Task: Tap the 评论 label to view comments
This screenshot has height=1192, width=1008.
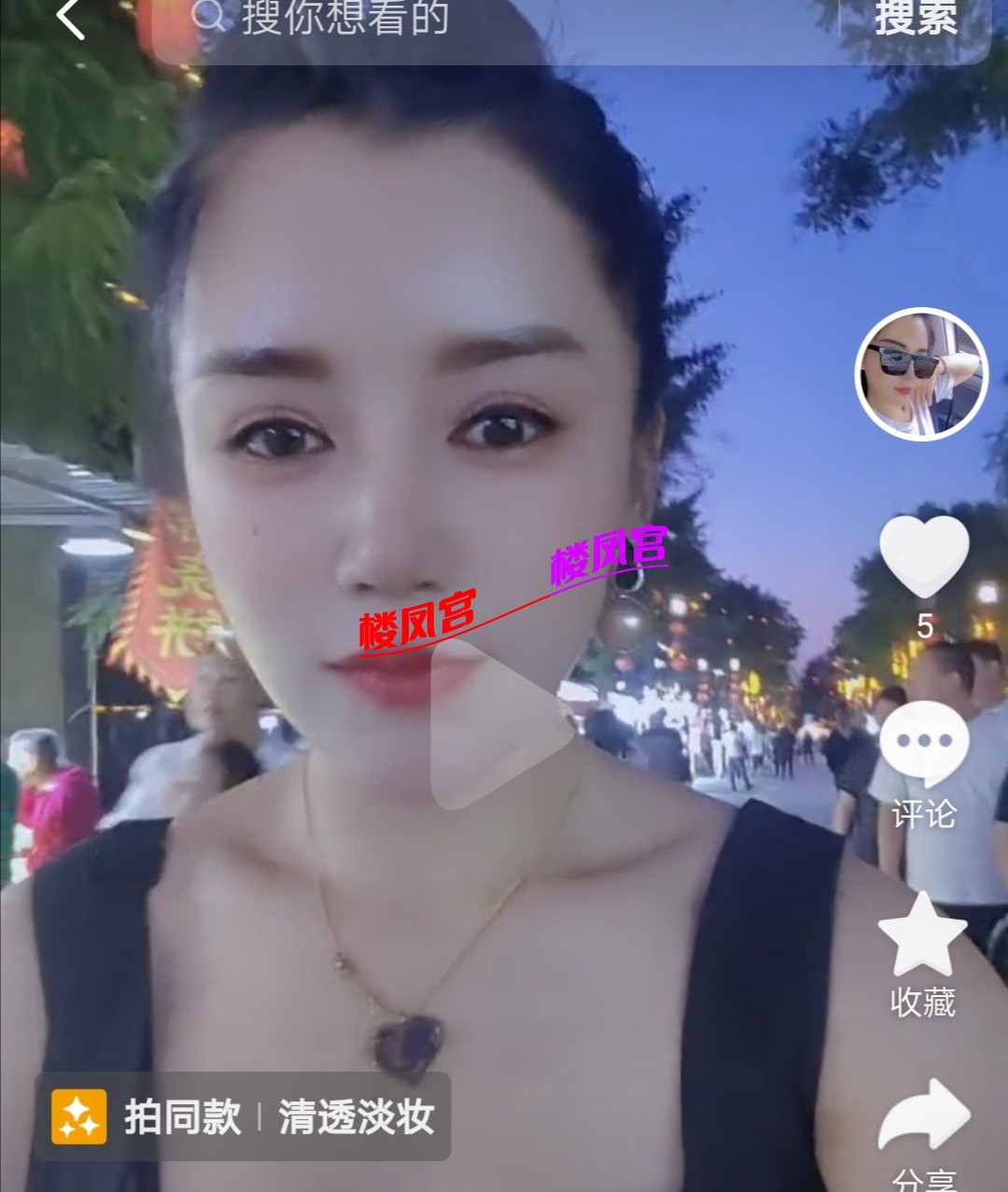Action: pyautogui.click(x=924, y=814)
